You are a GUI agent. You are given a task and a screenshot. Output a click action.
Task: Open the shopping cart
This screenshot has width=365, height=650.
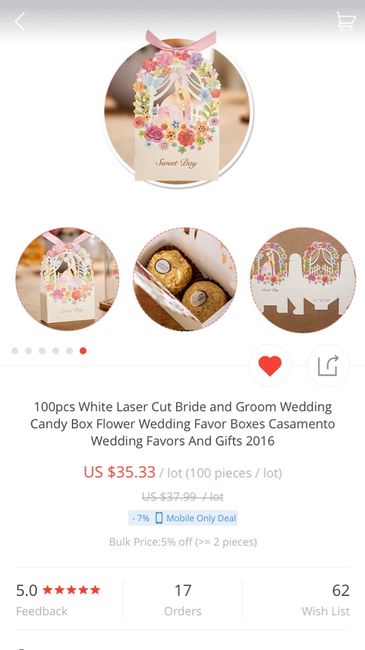tap(346, 21)
